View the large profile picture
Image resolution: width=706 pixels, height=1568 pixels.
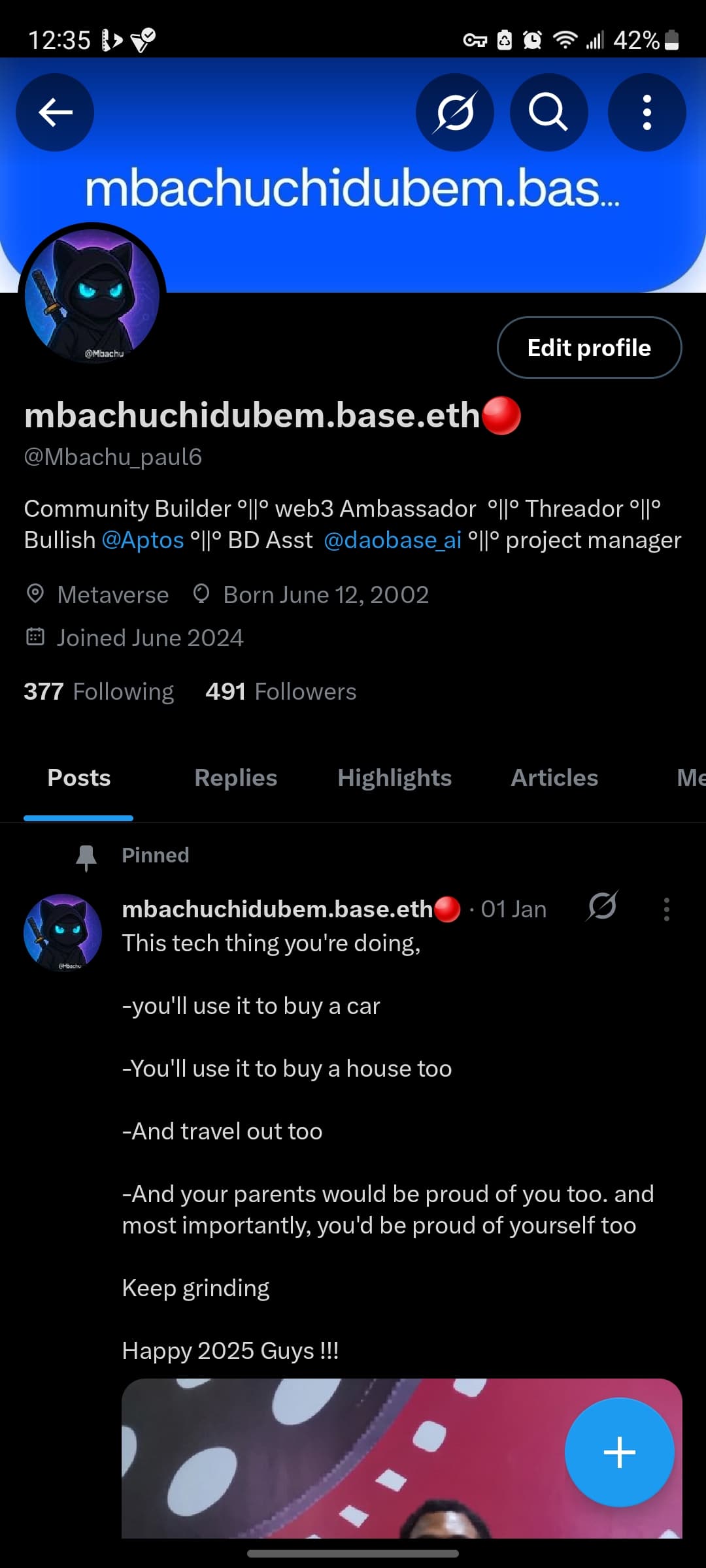(92, 296)
